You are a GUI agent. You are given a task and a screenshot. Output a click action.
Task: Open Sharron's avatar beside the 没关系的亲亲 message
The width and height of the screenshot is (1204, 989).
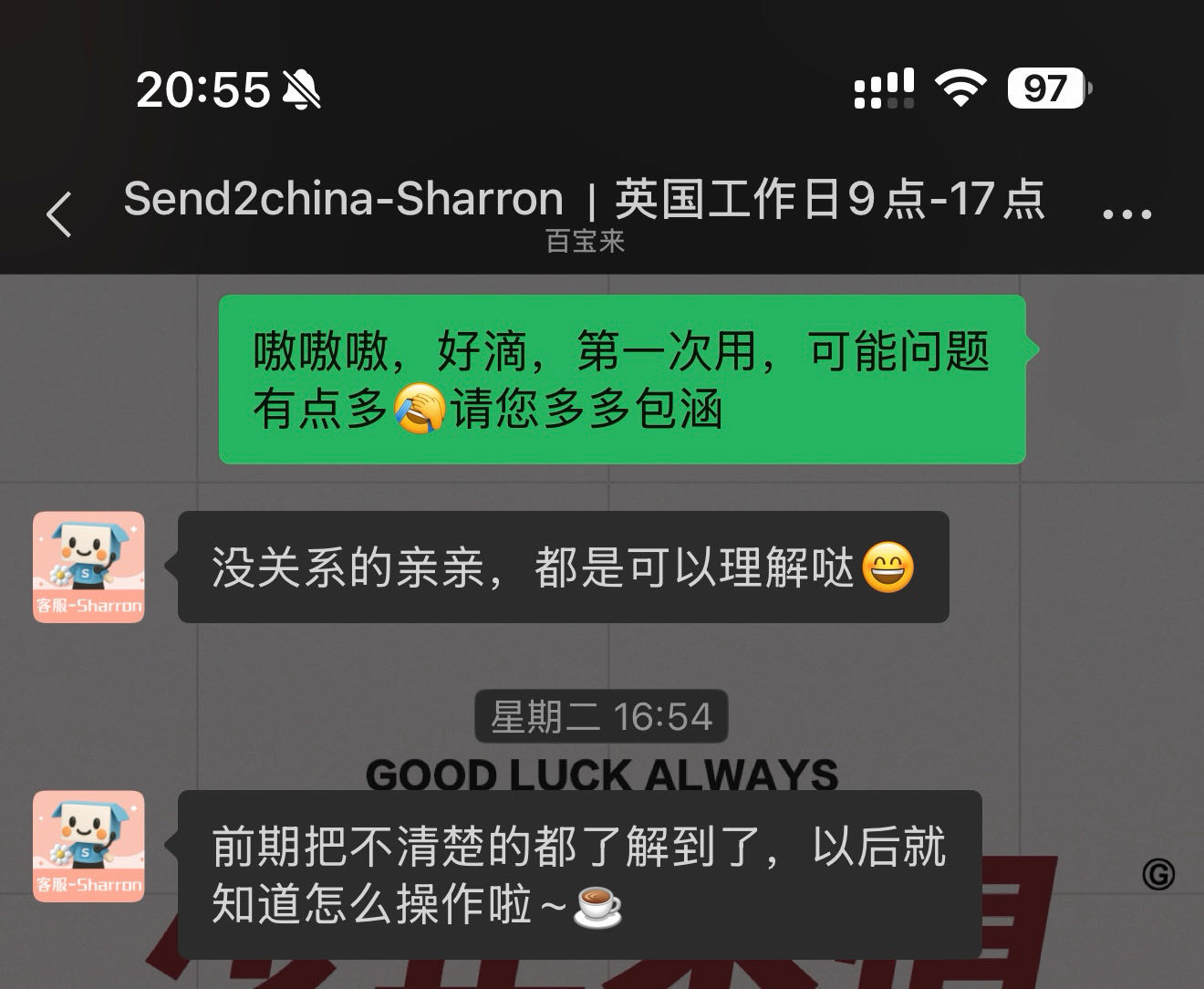click(x=88, y=567)
